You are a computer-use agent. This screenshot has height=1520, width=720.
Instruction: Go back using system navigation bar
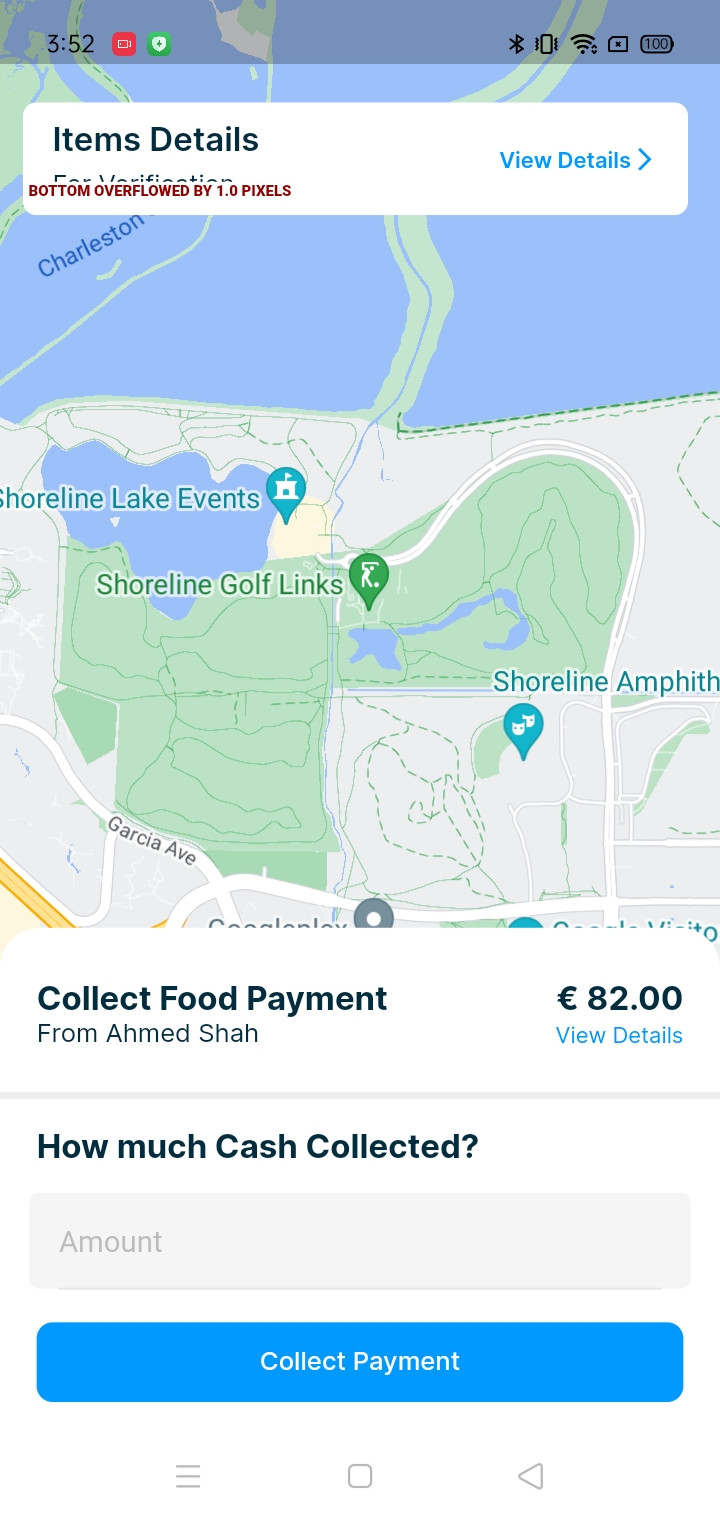pyautogui.click(x=531, y=1476)
